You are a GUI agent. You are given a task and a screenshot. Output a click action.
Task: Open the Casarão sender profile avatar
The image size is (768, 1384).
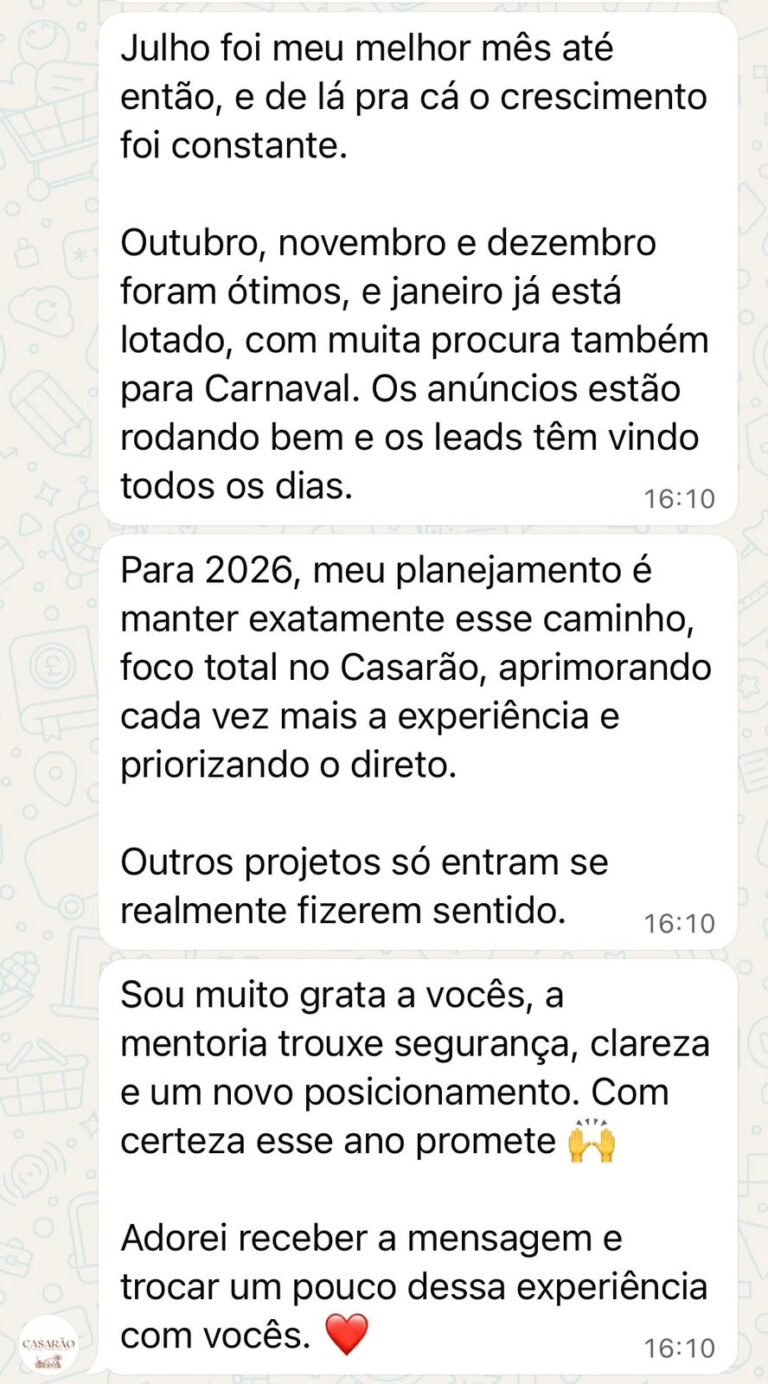coord(48,1346)
